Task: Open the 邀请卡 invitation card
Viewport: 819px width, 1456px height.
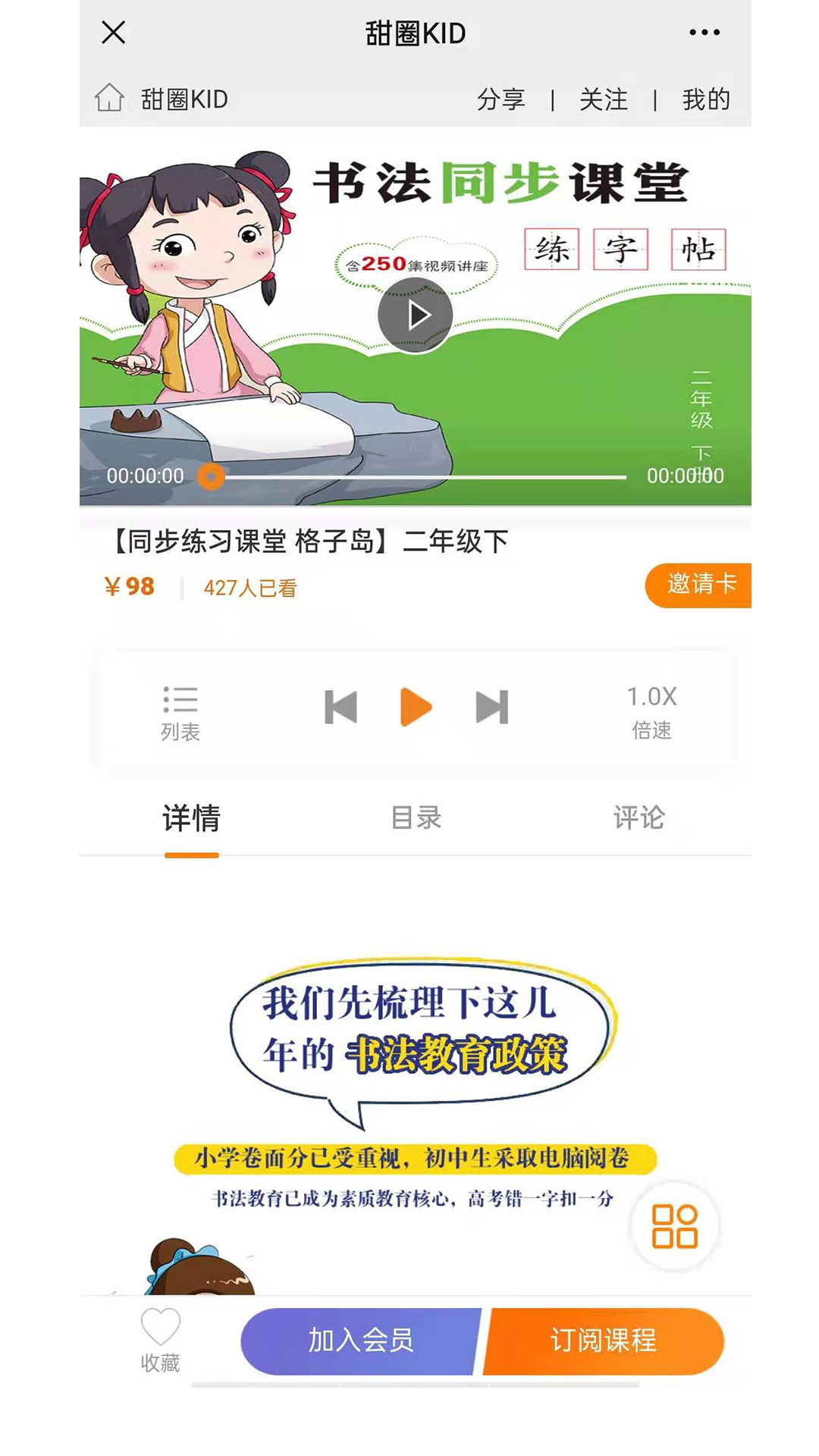Action: [699, 585]
